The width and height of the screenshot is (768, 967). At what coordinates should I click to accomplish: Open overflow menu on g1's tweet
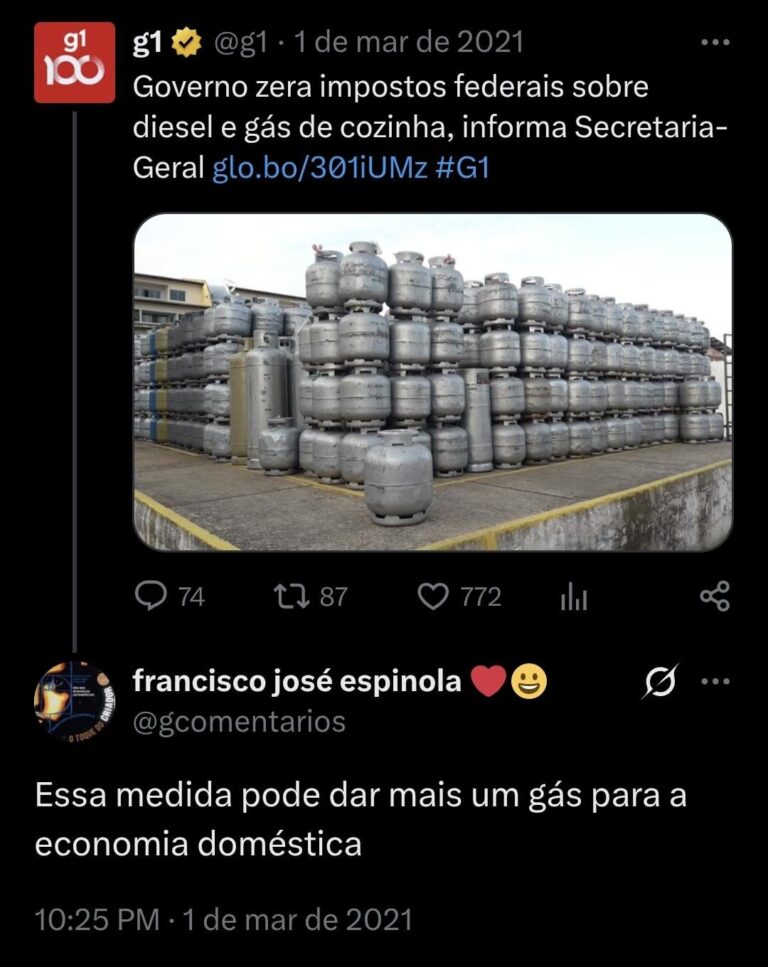(715, 43)
